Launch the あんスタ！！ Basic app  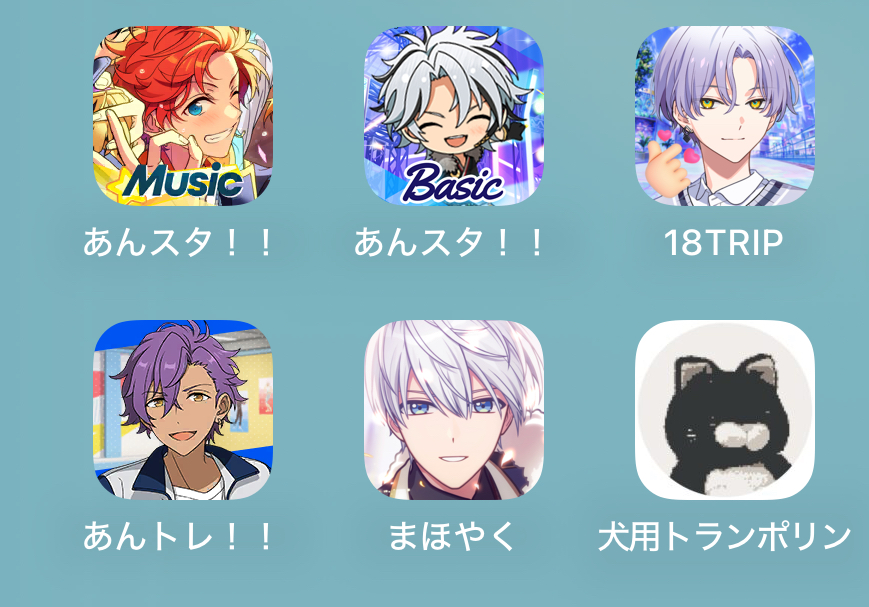click(x=453, y=115)
